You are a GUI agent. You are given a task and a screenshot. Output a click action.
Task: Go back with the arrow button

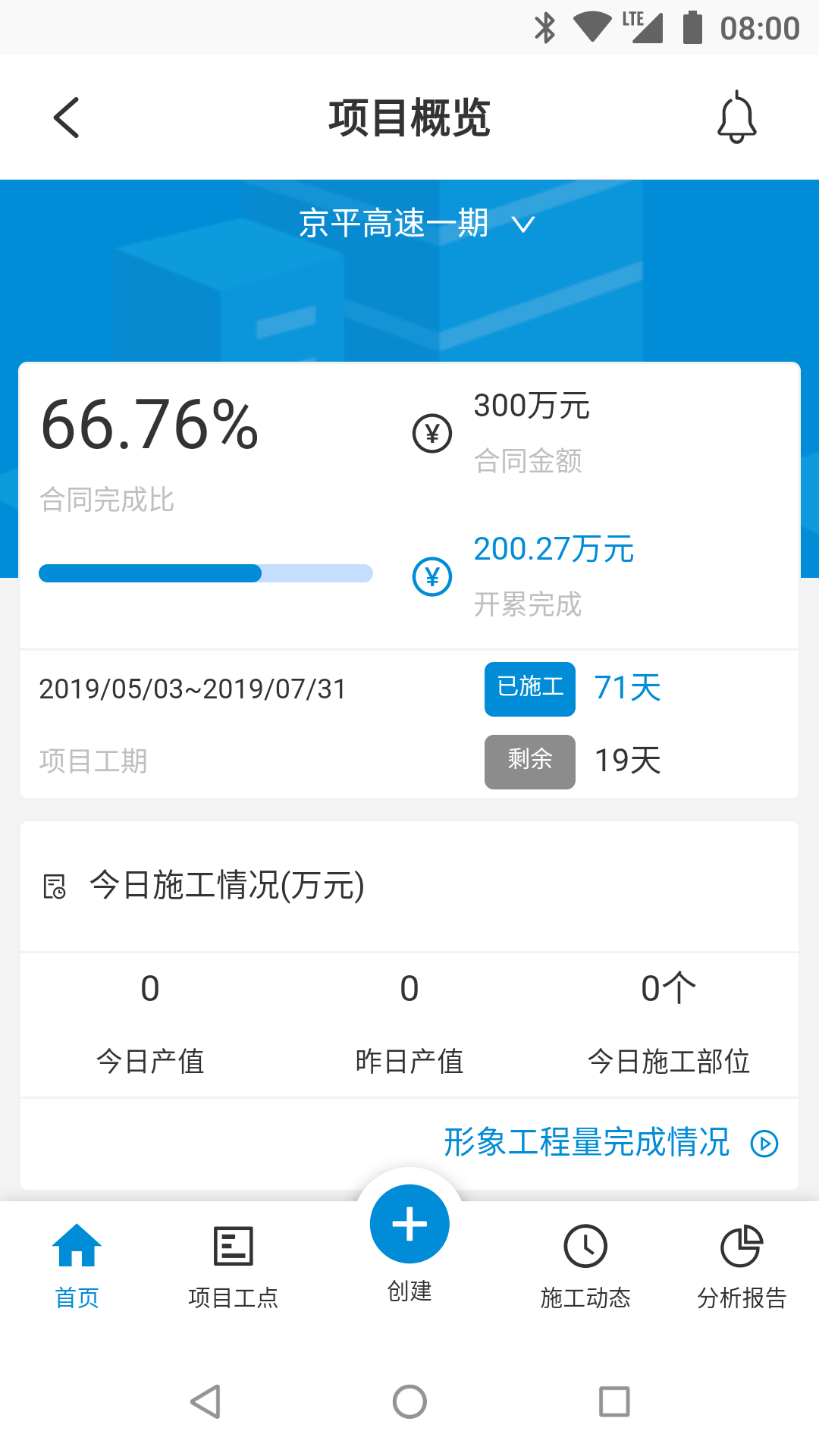point(66,118)
